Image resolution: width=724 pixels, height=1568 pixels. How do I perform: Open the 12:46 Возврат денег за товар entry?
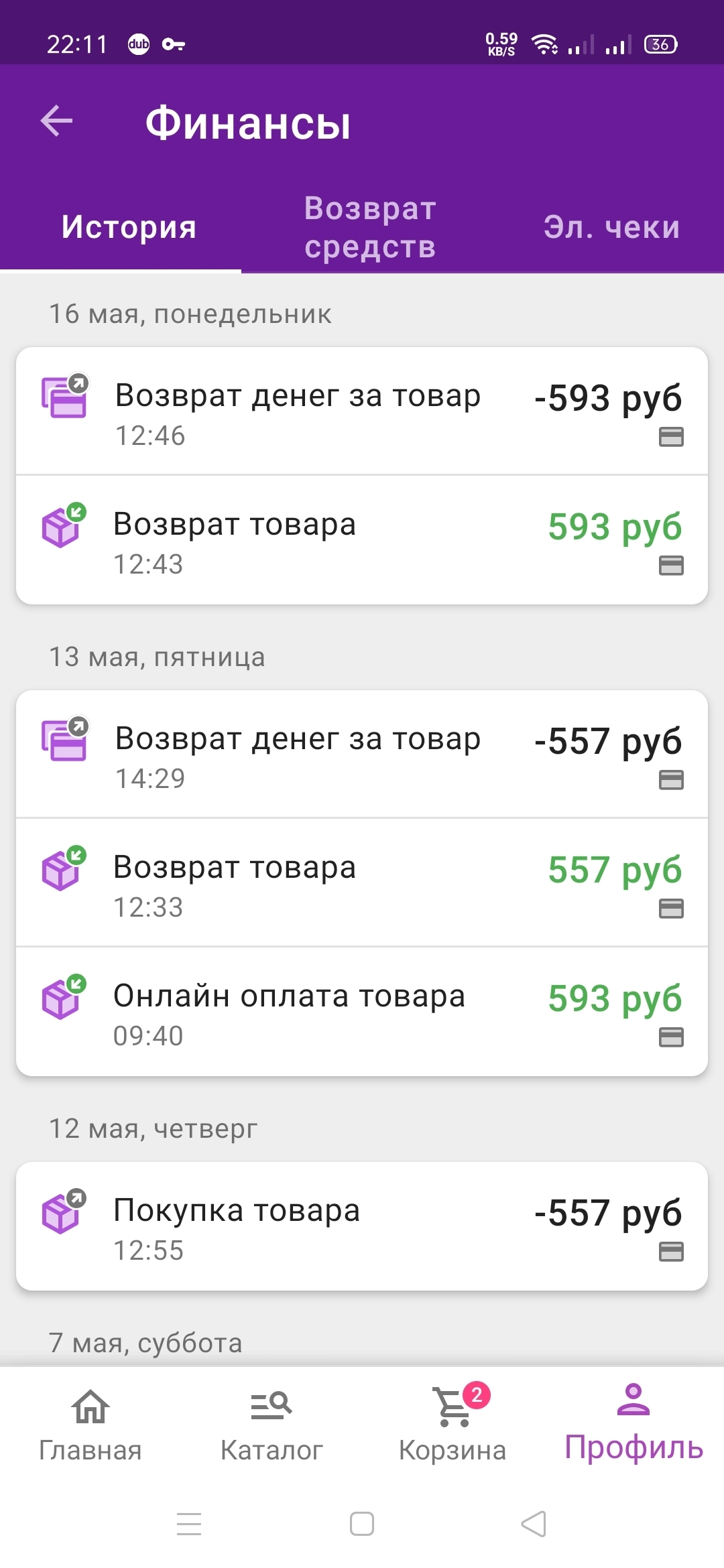tap(362, 411)
